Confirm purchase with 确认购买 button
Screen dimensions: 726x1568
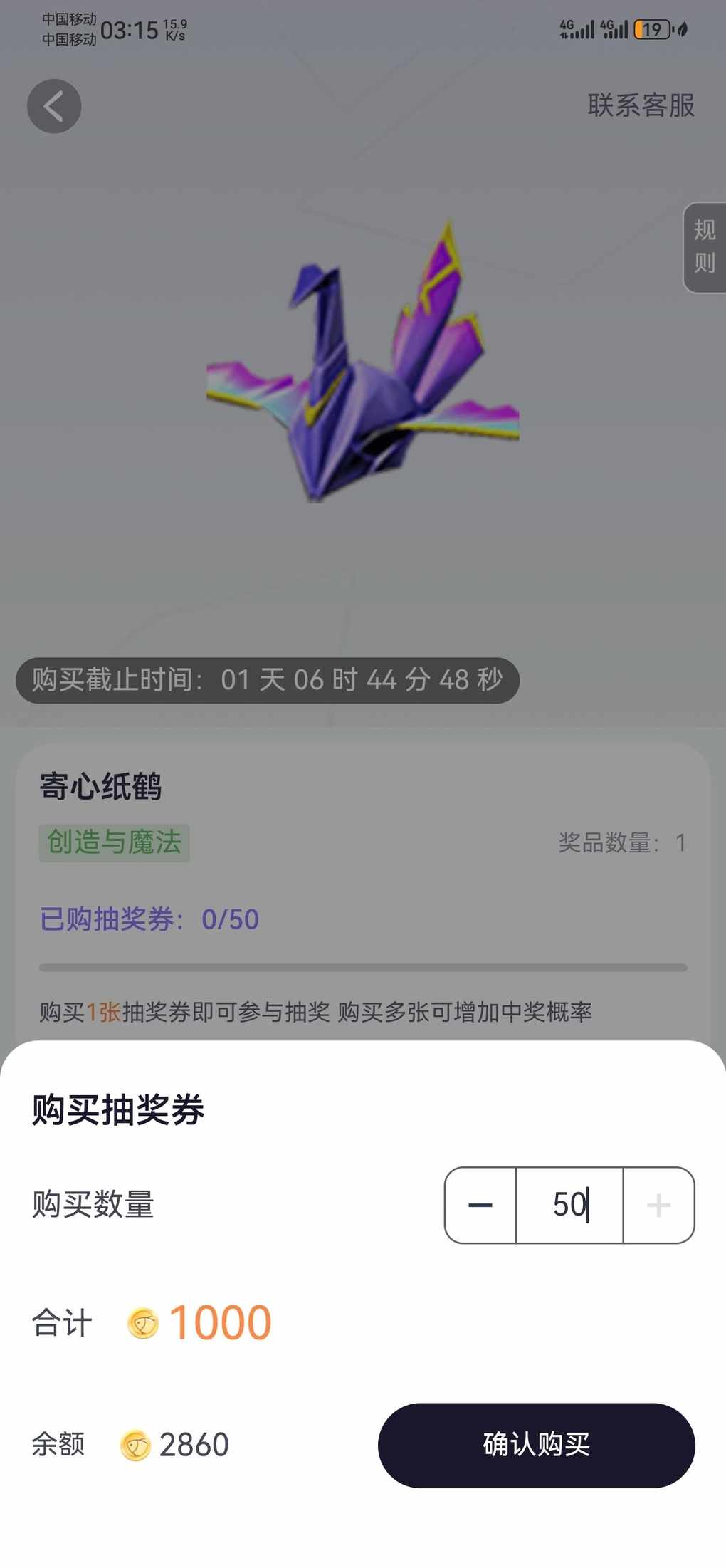[536, 1445]
